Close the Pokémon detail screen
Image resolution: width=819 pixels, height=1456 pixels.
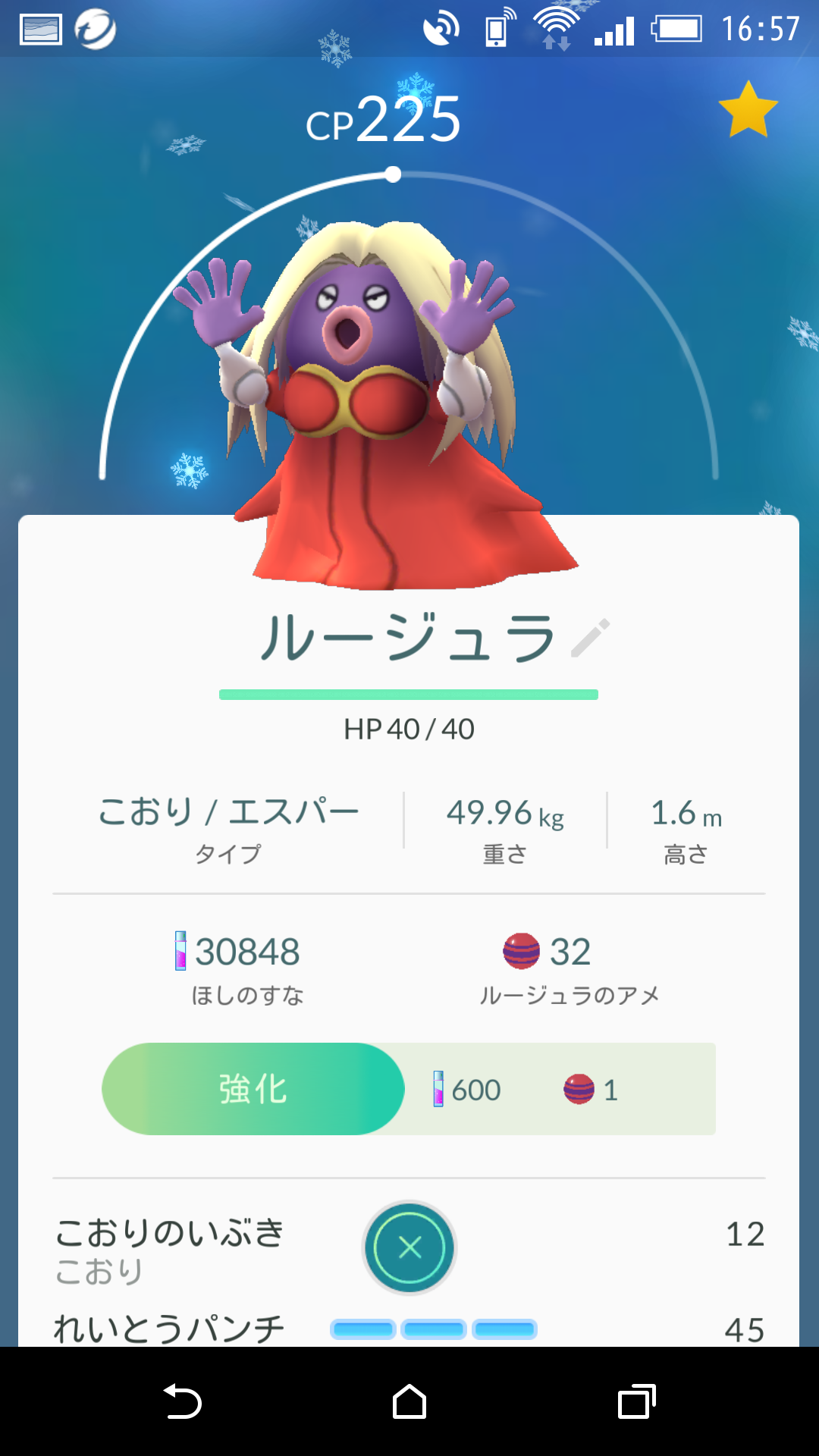(x=409, y=1247)
